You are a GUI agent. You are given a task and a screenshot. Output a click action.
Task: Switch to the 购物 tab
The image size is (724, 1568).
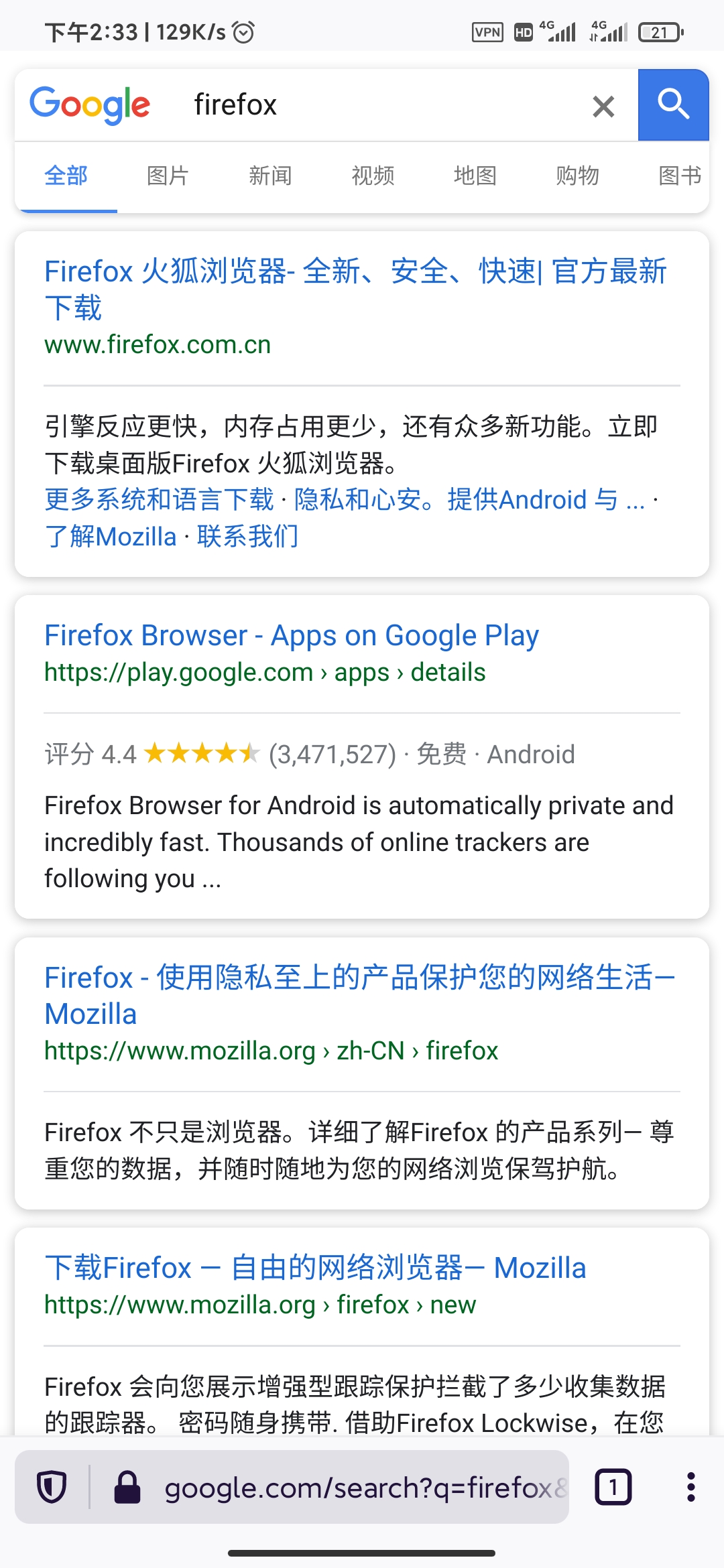coord(577,176)
